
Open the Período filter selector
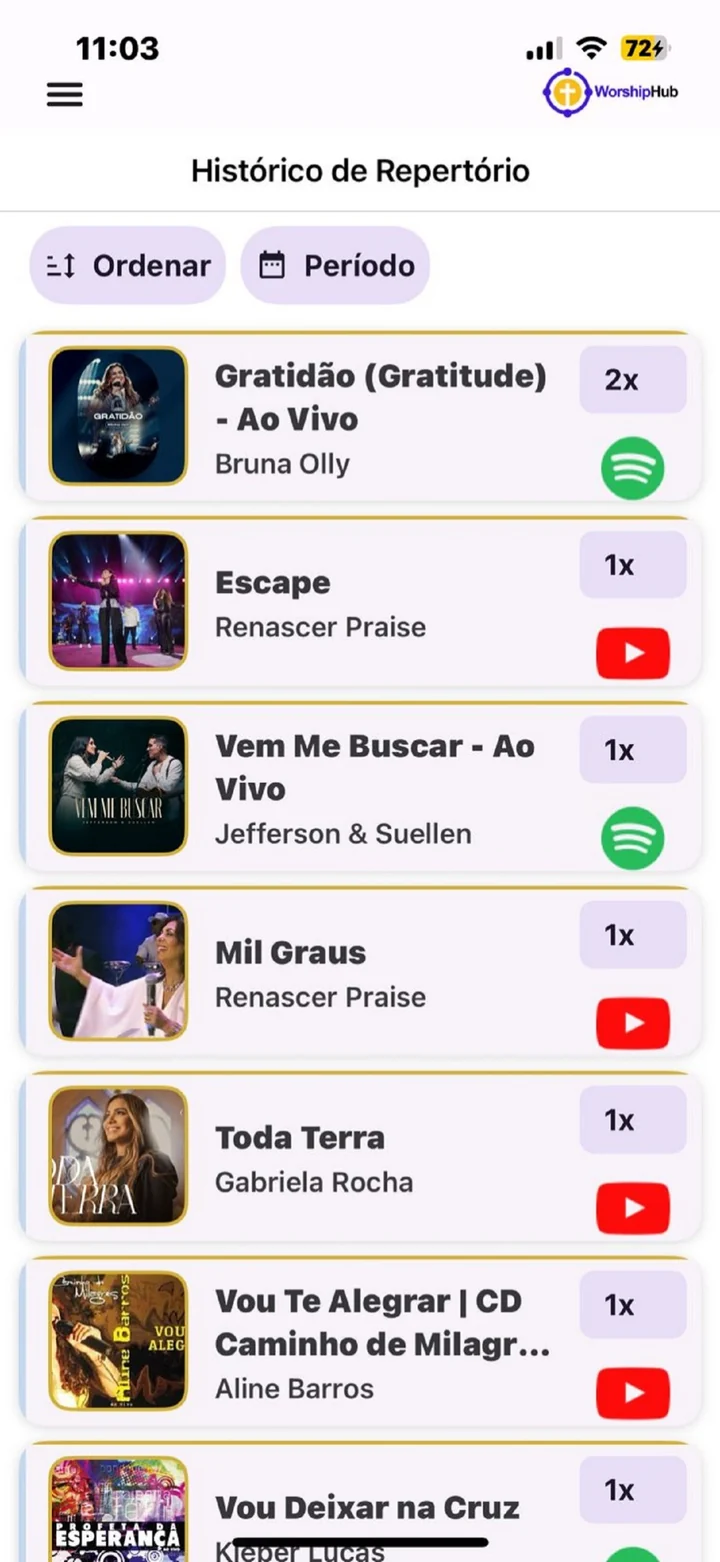(x=335, y=265)
